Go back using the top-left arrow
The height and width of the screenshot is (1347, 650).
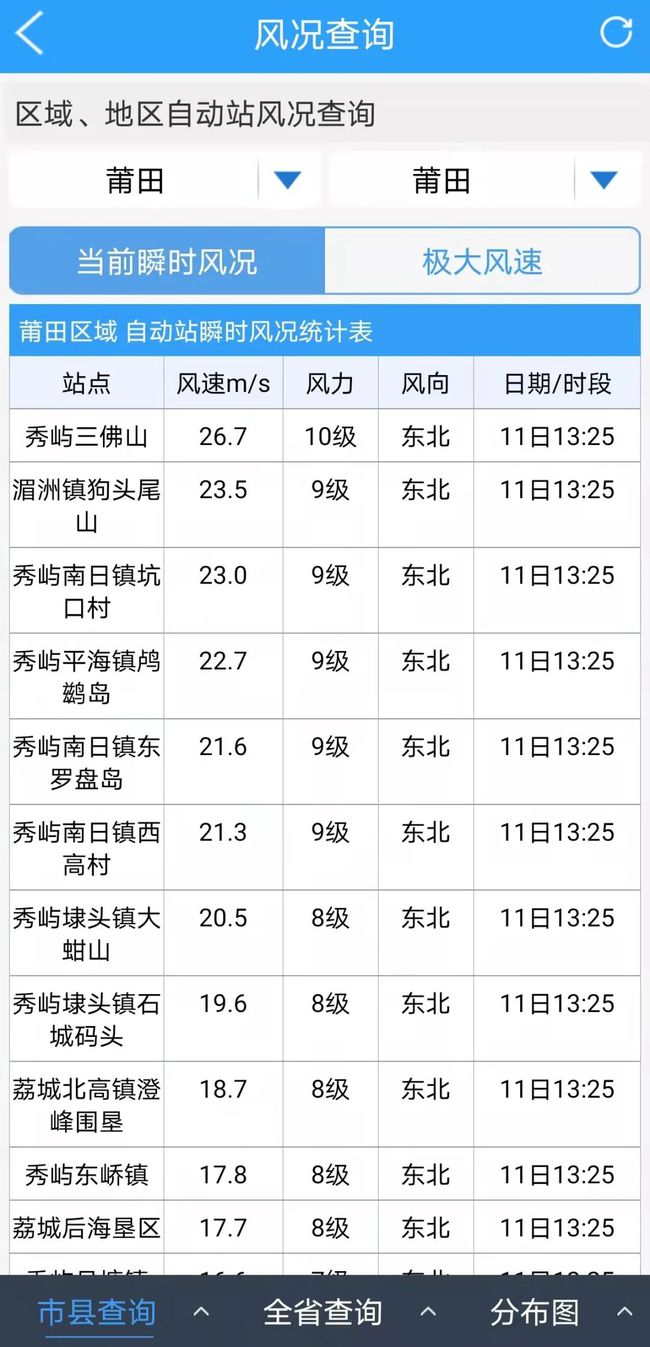pos(30,33)
